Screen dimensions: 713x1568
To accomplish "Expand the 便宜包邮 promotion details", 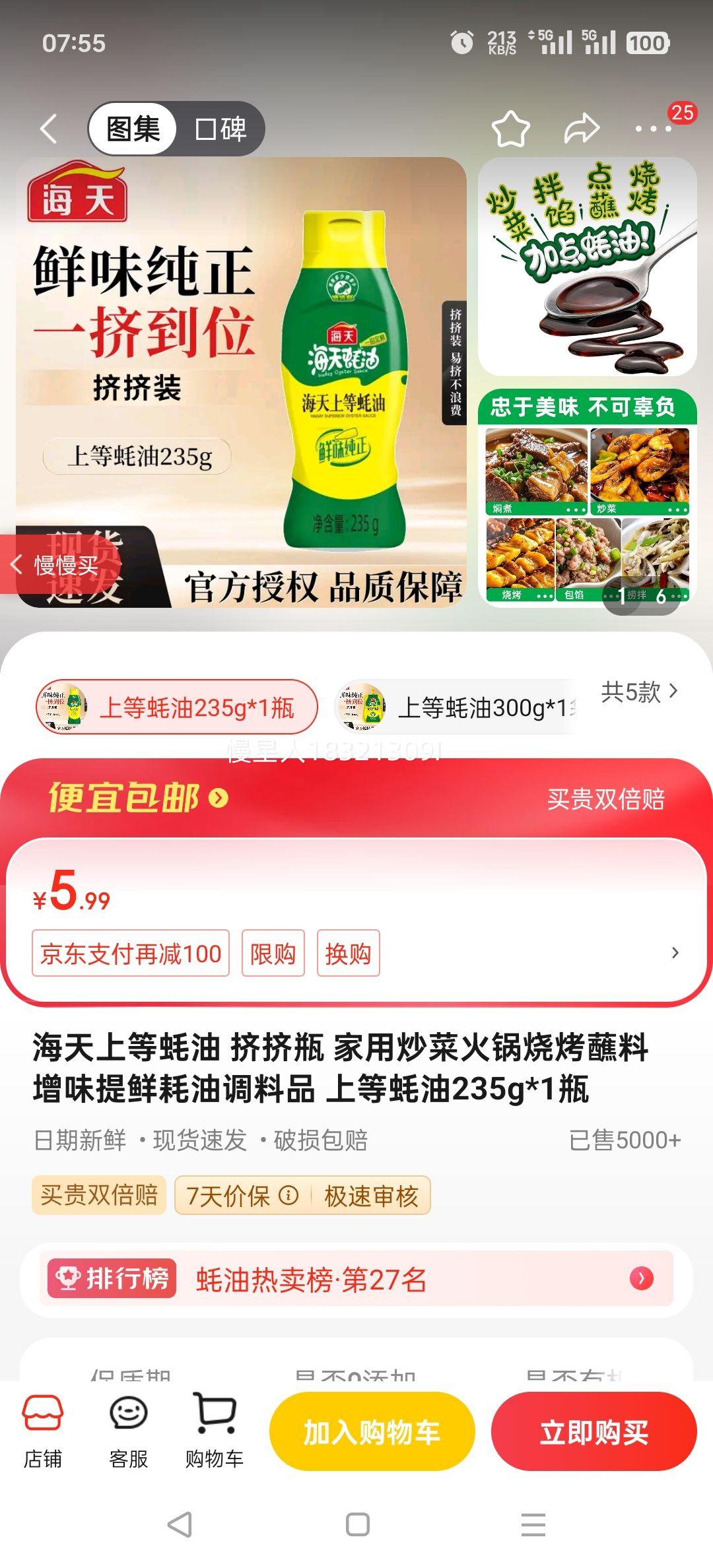I will coord(131,799).
